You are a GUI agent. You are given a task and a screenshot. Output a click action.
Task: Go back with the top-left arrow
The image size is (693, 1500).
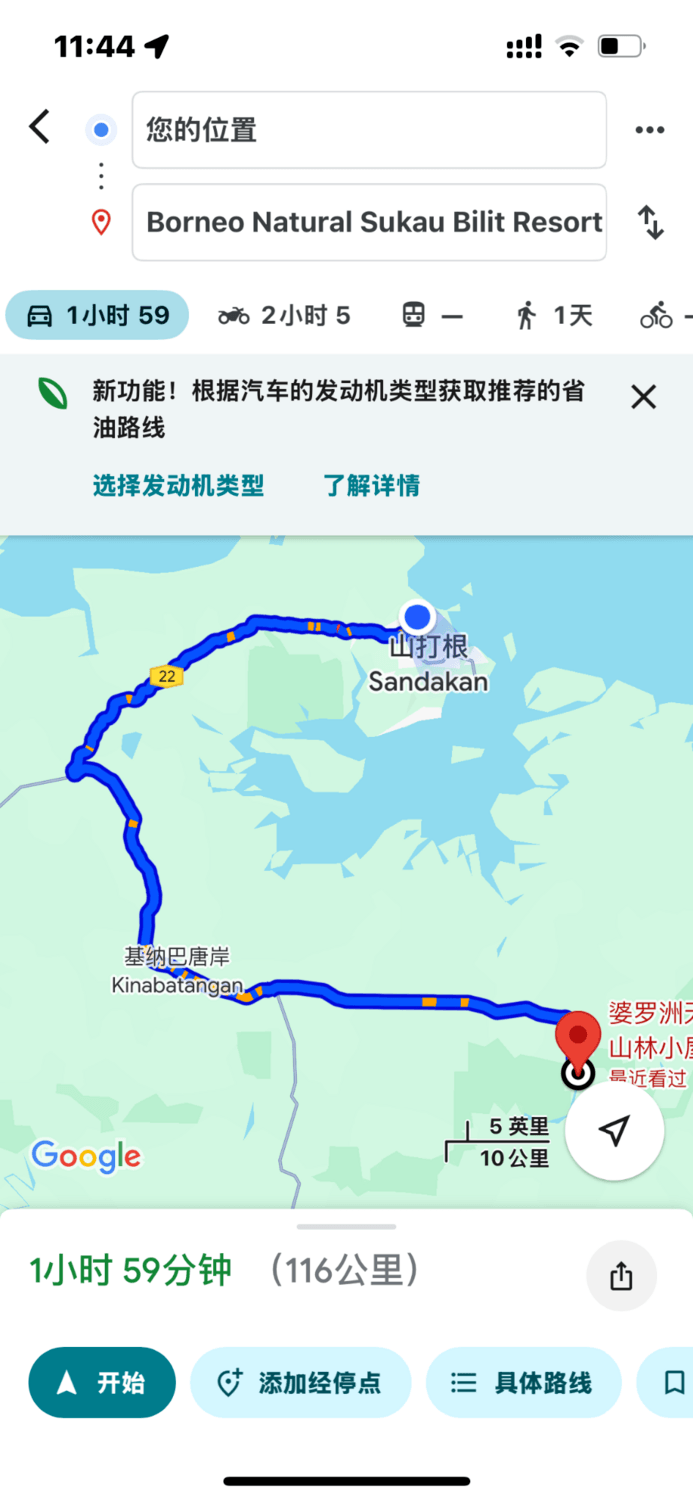[x=40, y=127]
